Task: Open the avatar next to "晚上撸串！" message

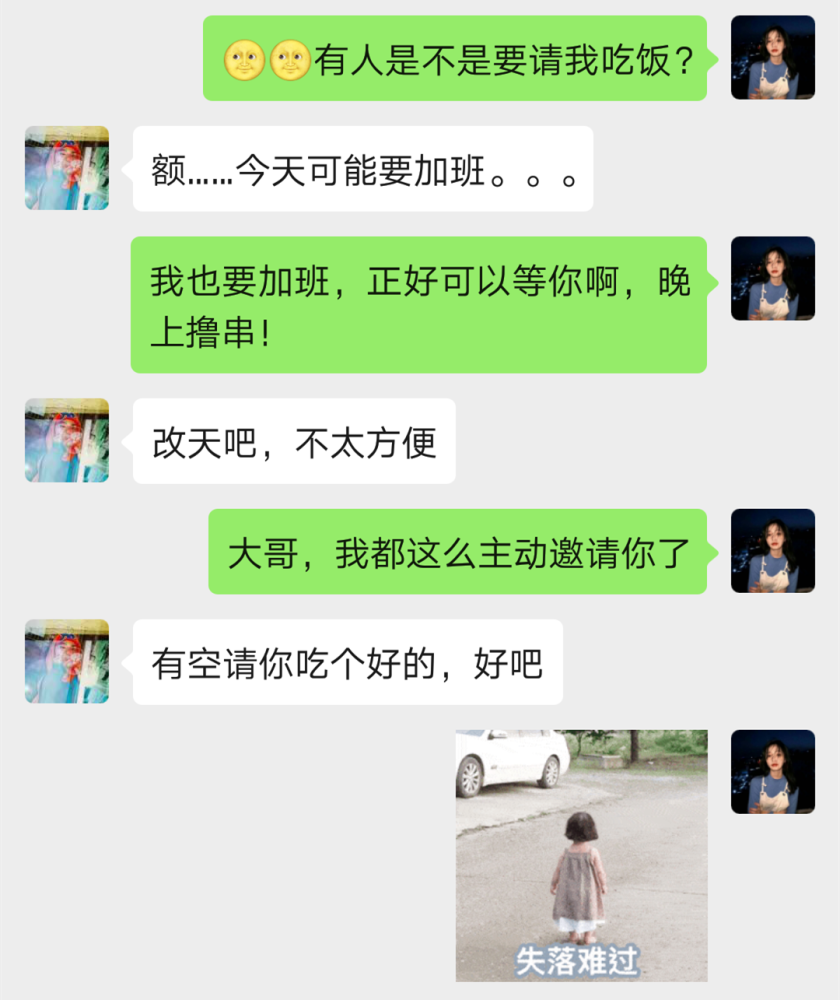Action: point(772,279)
